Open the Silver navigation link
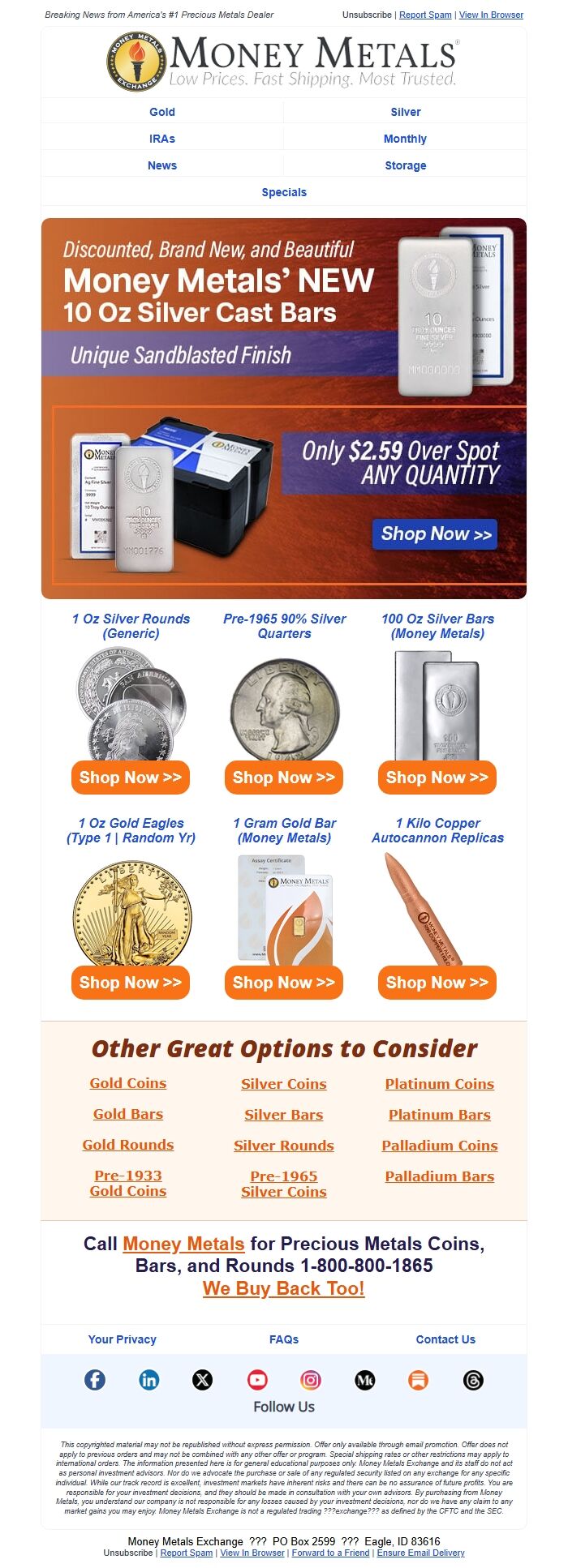Viewport: 568px width, 1568px height. click(405, 112)
